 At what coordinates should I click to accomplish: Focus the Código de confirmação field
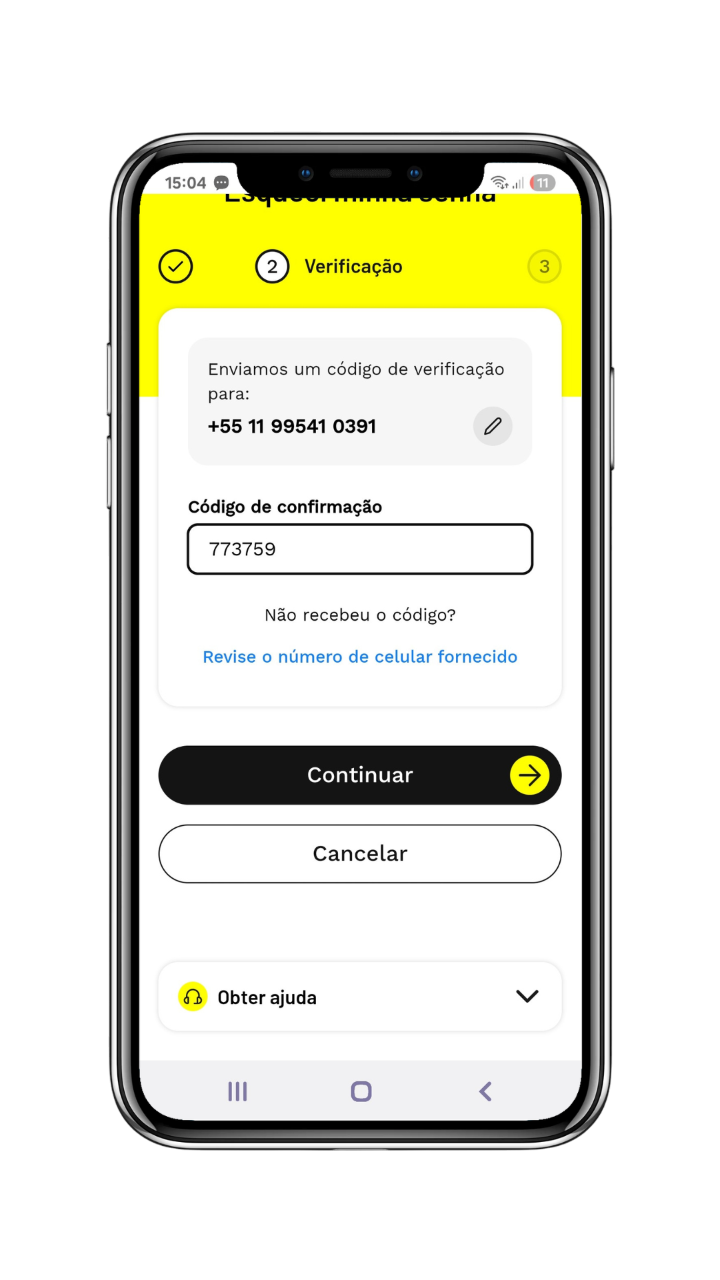[360, 549]
